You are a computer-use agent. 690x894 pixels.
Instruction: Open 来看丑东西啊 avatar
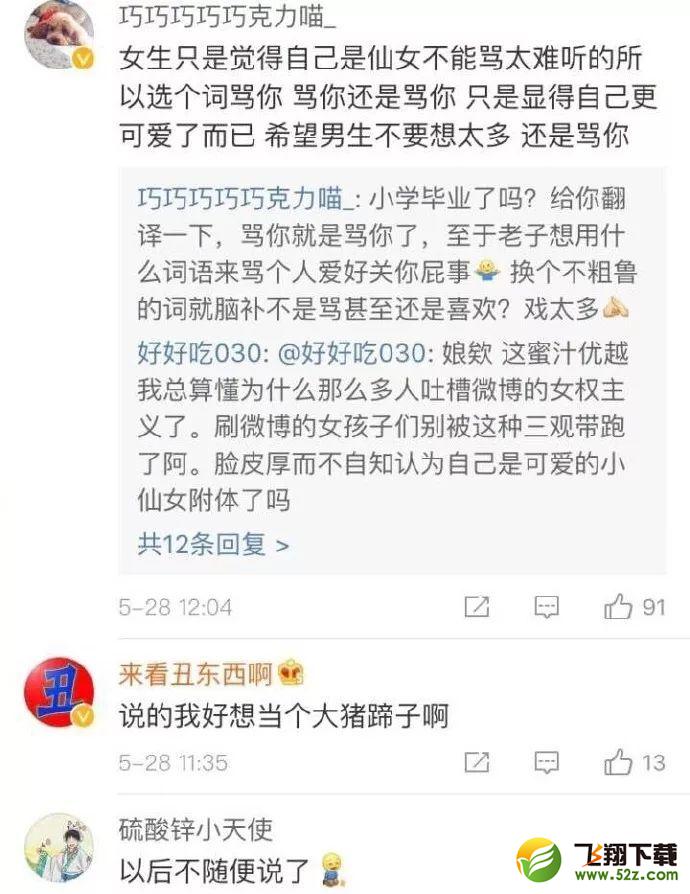coord(58,694)
